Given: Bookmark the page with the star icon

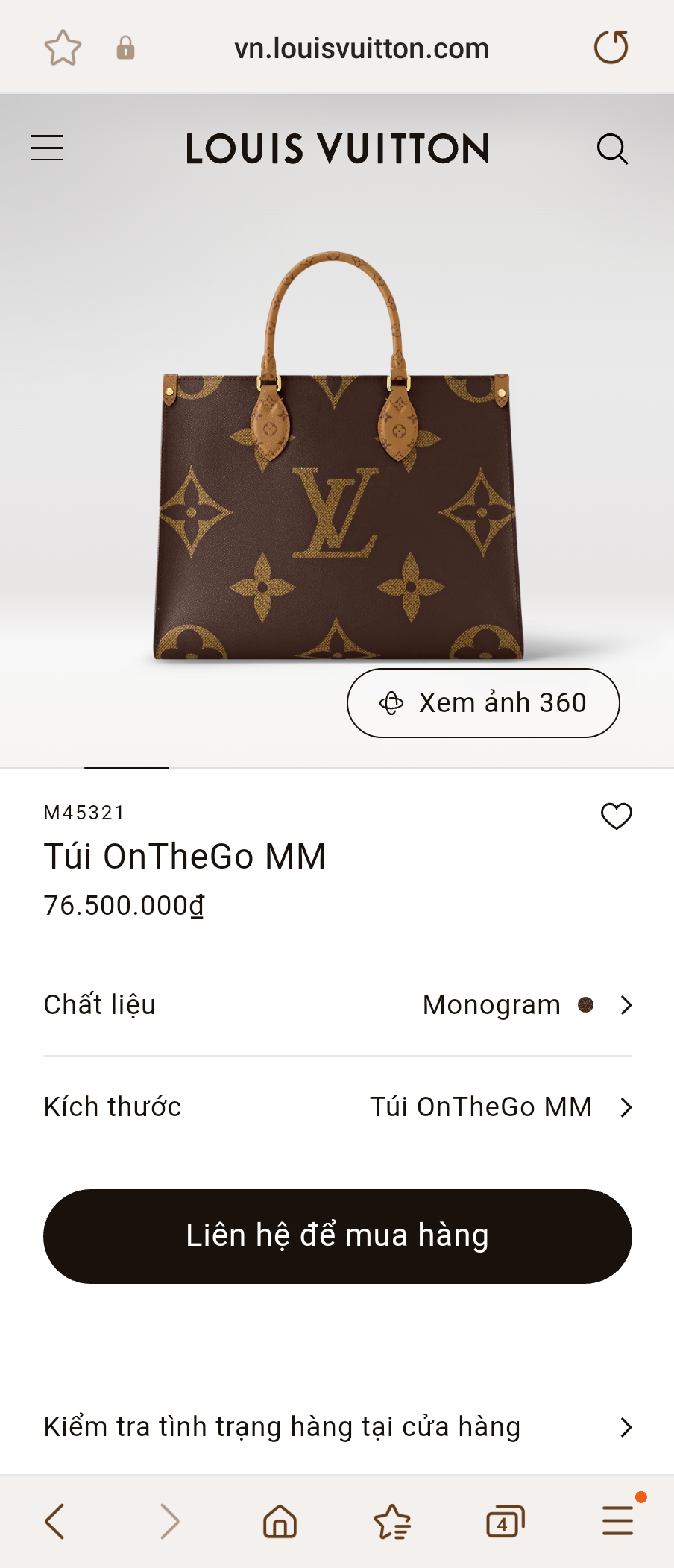Looking at the screenshot, I should [63, 46].
